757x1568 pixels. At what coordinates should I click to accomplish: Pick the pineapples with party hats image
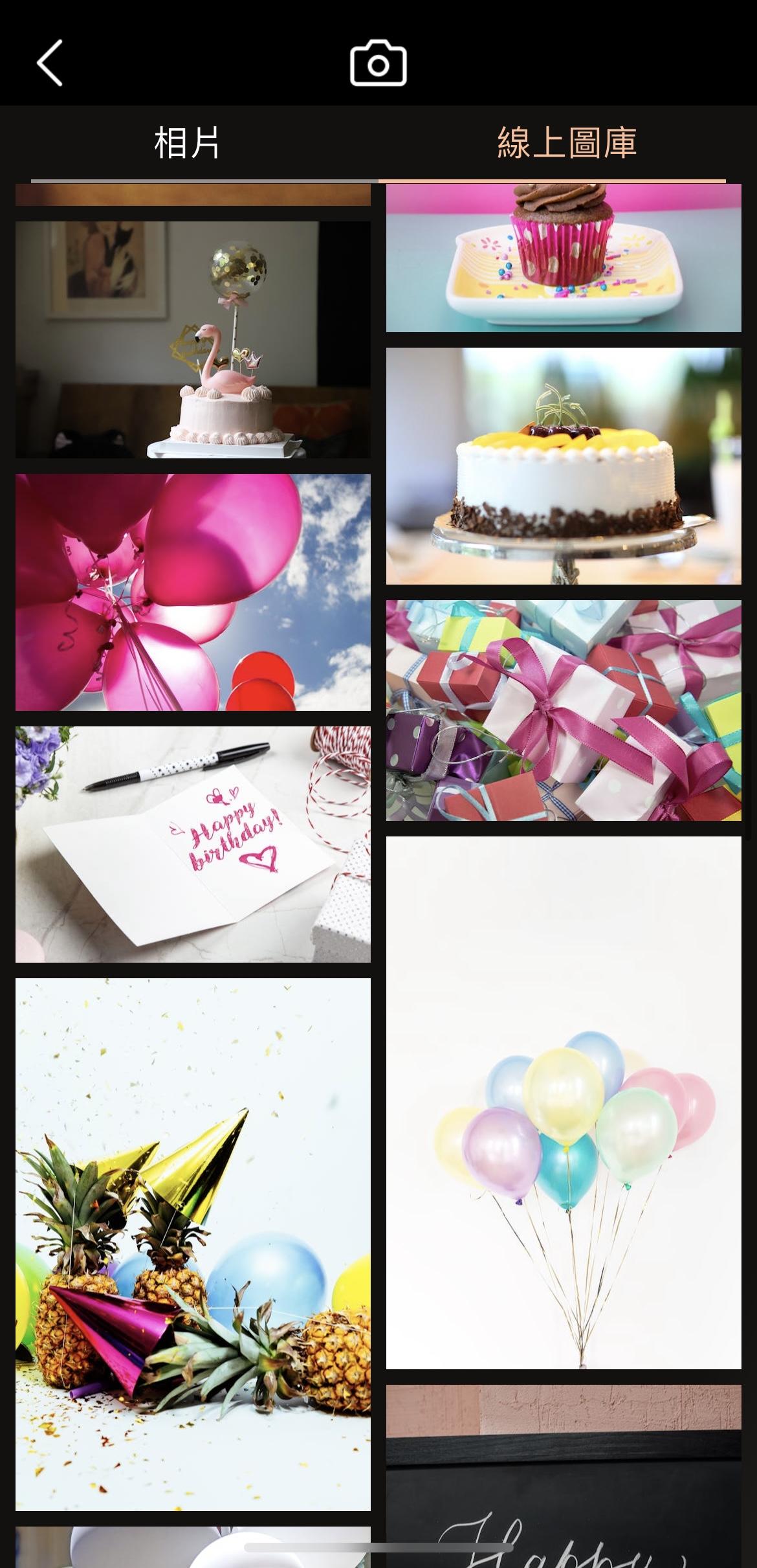pos(193,1244)
